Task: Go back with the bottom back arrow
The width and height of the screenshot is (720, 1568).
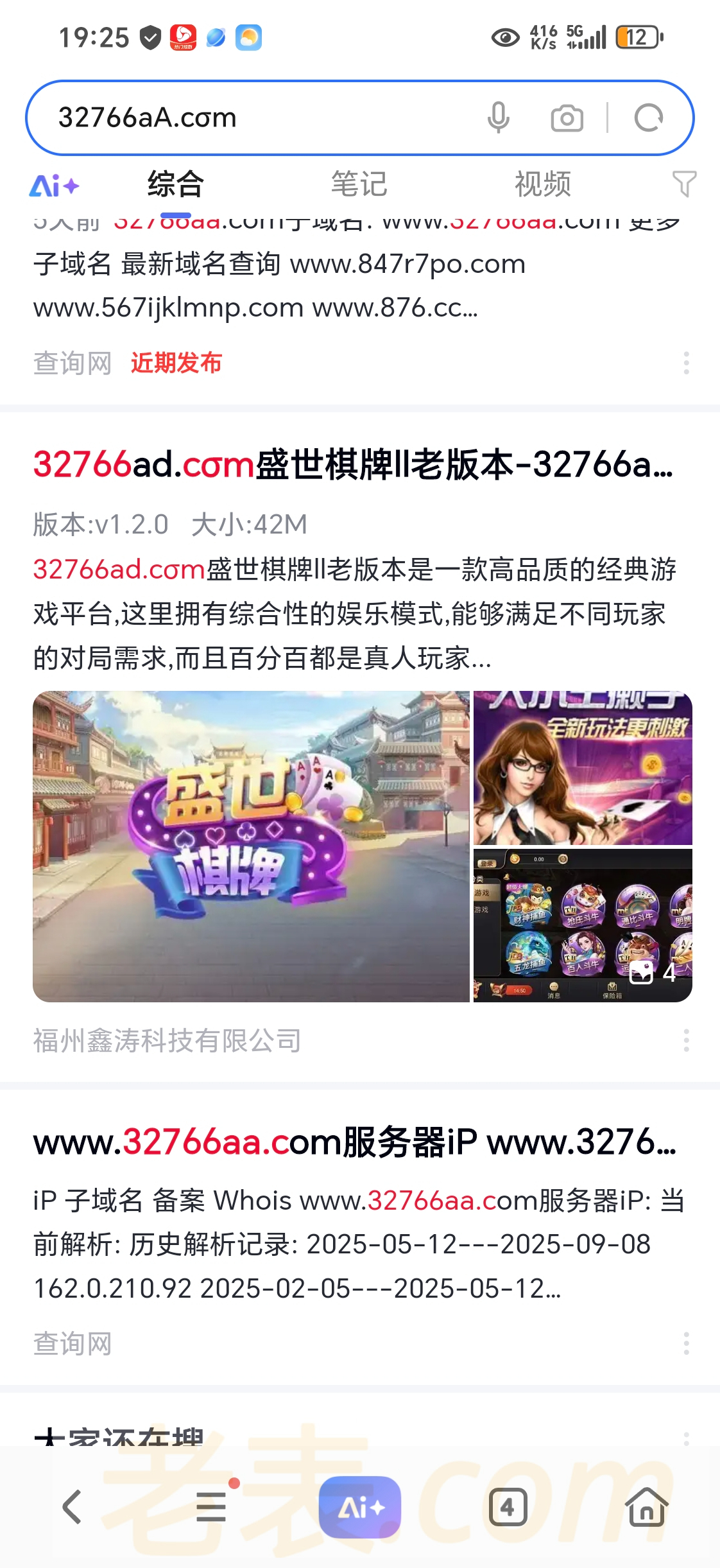Action: pyautogui.click(x=72, y=1506)
